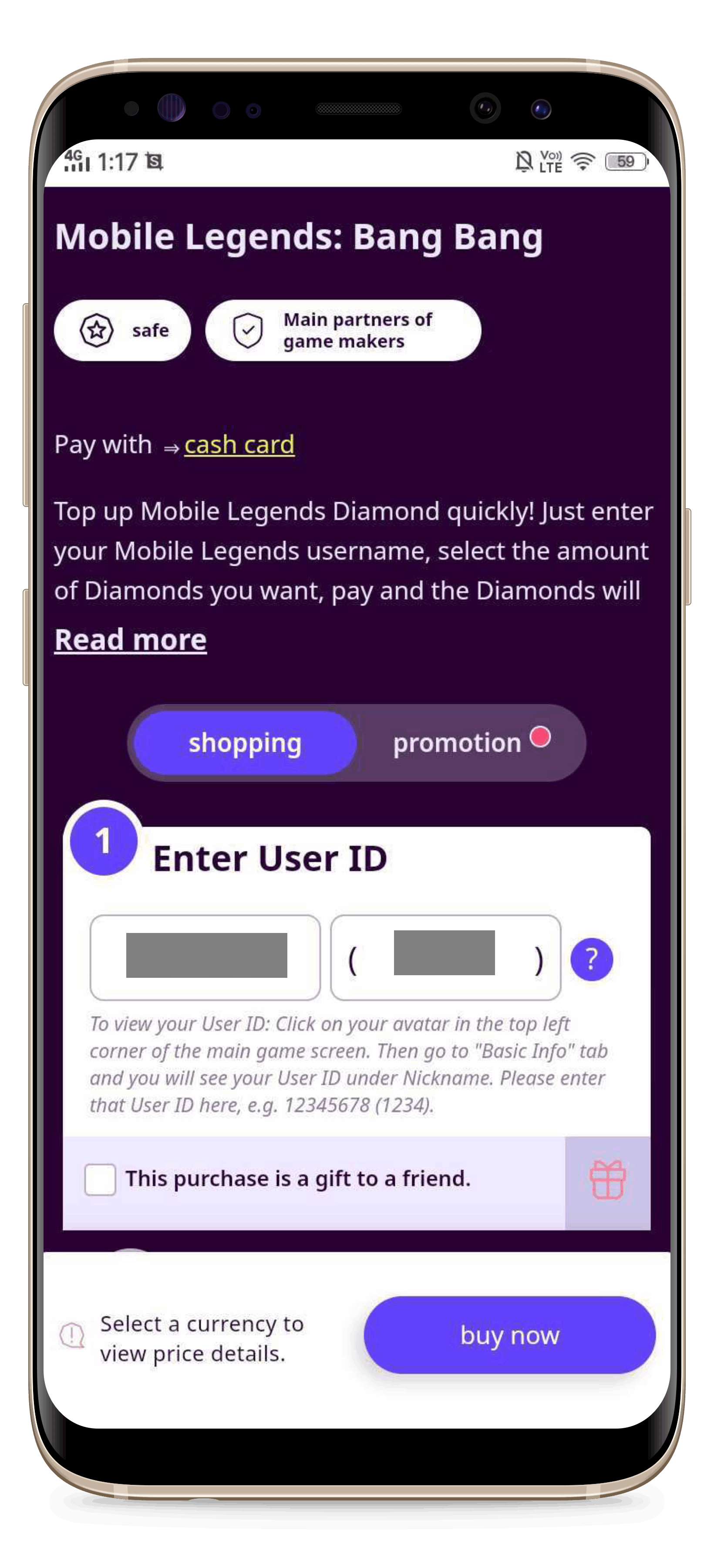Tap the gift box icon

pyautogui.click(x=607, y=1179)
